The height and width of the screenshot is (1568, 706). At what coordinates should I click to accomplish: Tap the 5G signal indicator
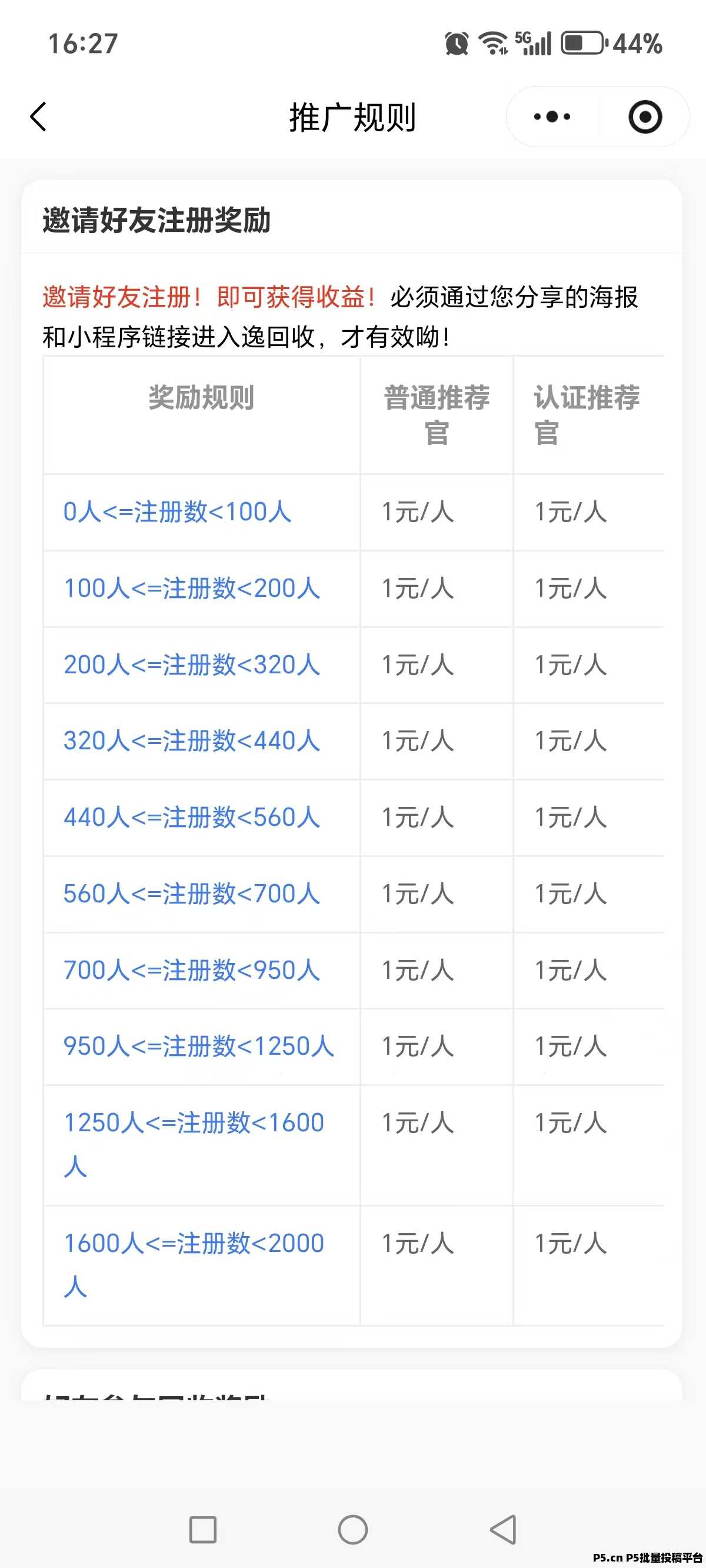[533, 41]
